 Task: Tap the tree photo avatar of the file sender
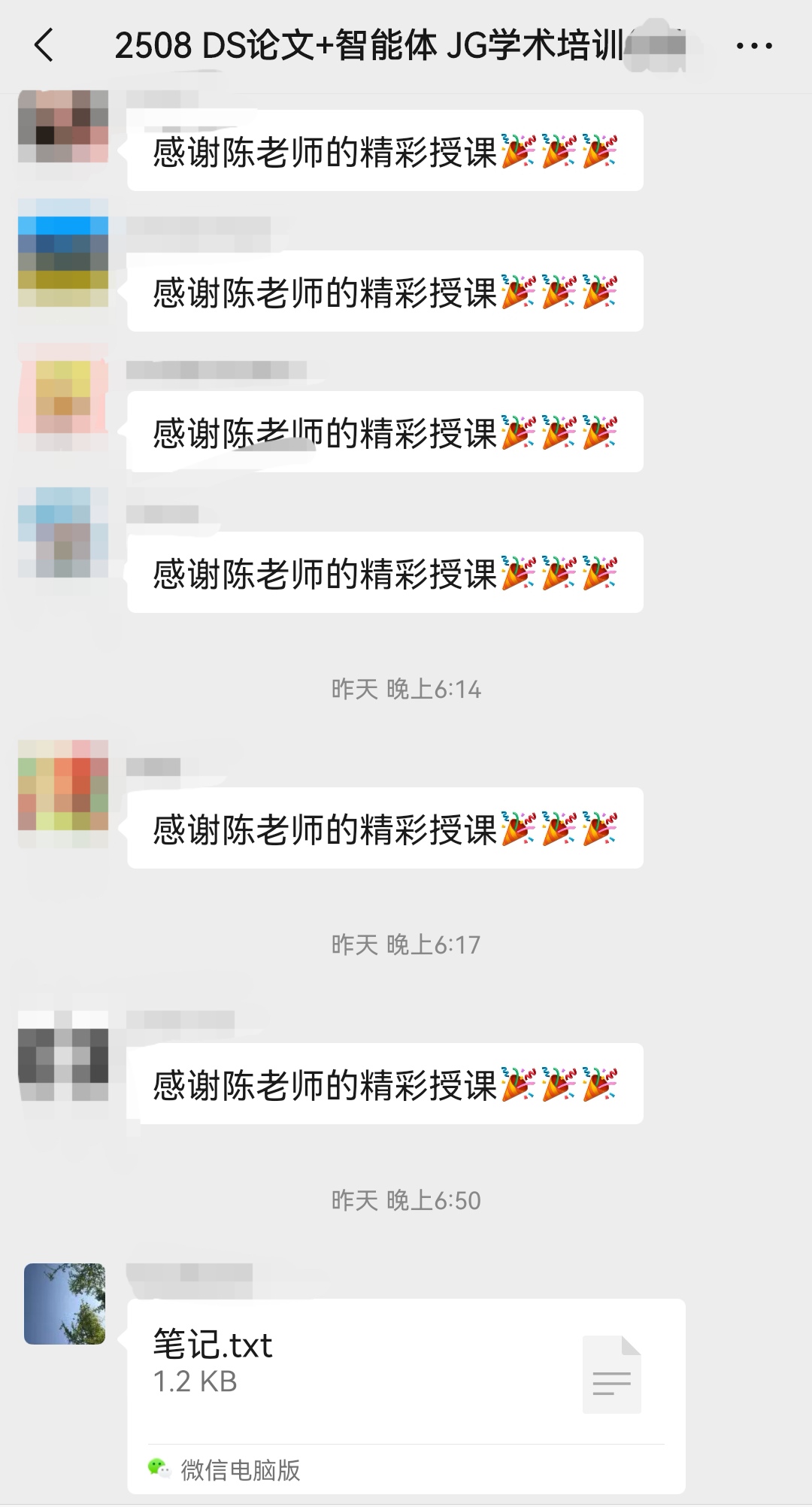[x=65, y=1304]
